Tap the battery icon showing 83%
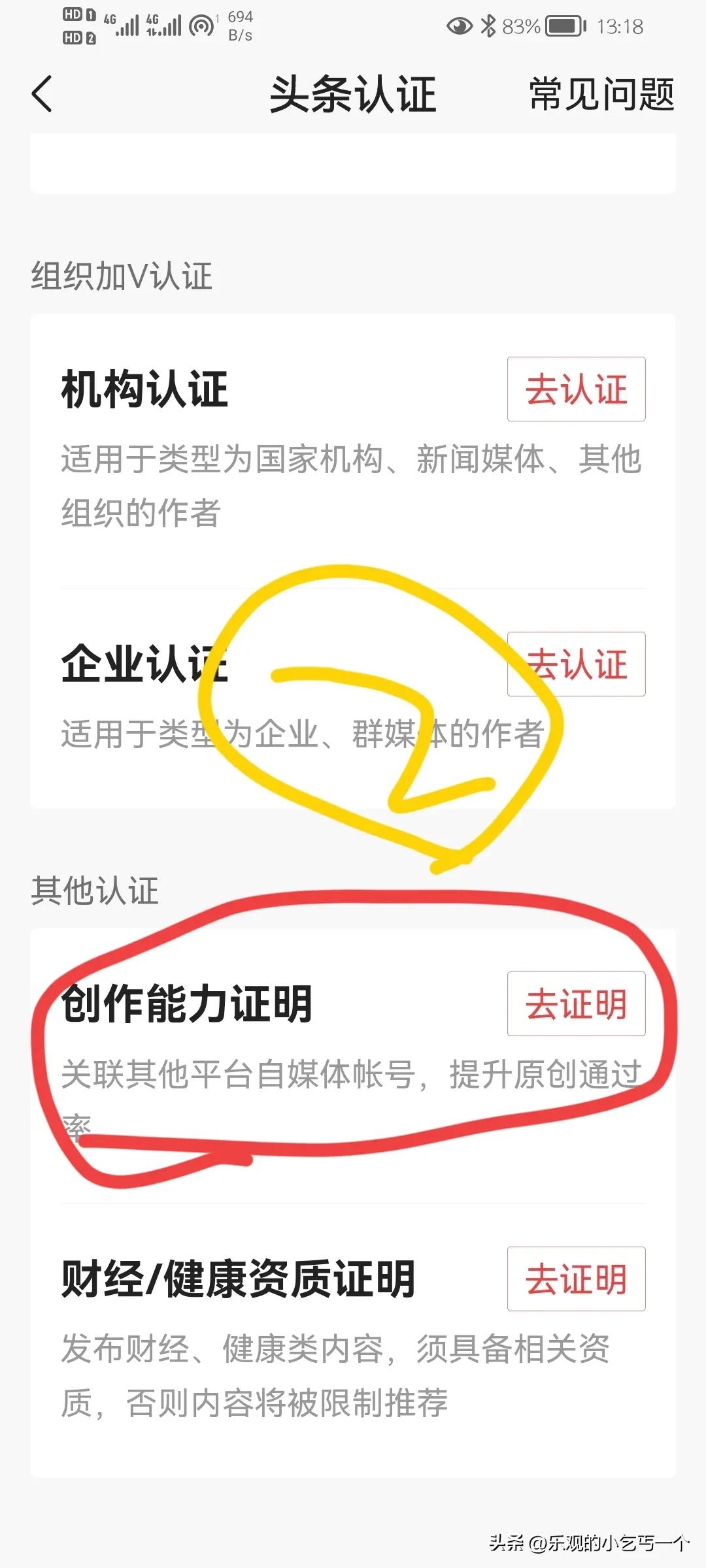706x1568 pixels. (x=563, y=27)
